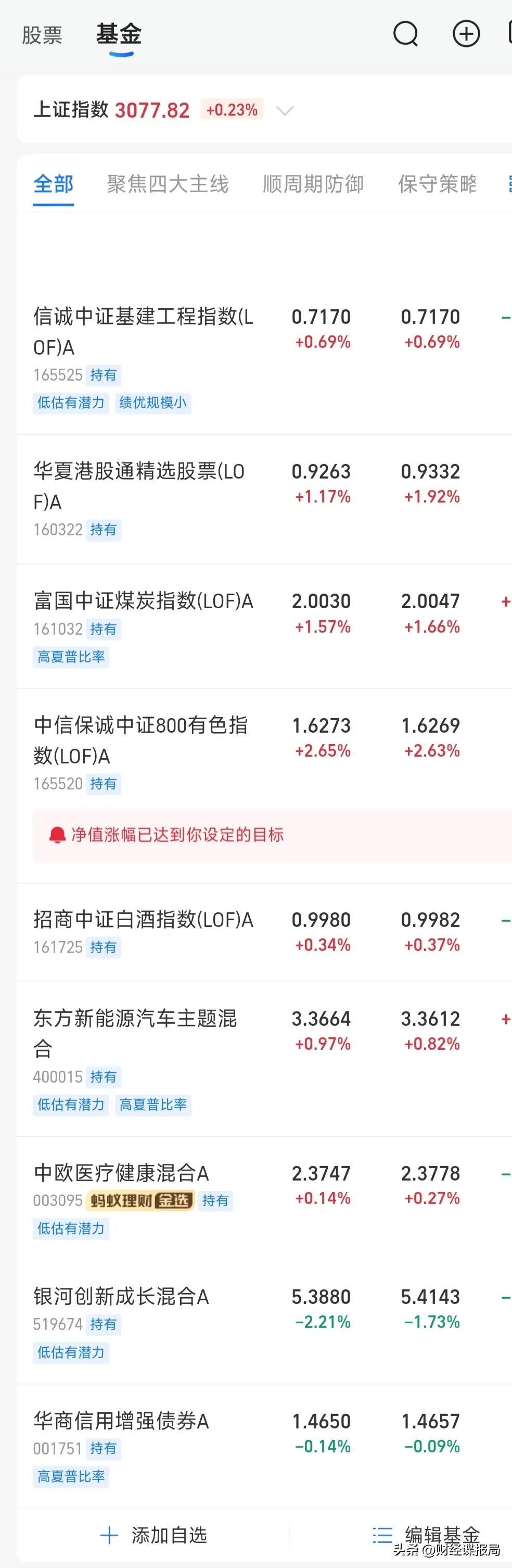This screenshot has height=1568, width=512.
Task: Open the 顺周期防御 category
Action: click(x=313, y=184)
